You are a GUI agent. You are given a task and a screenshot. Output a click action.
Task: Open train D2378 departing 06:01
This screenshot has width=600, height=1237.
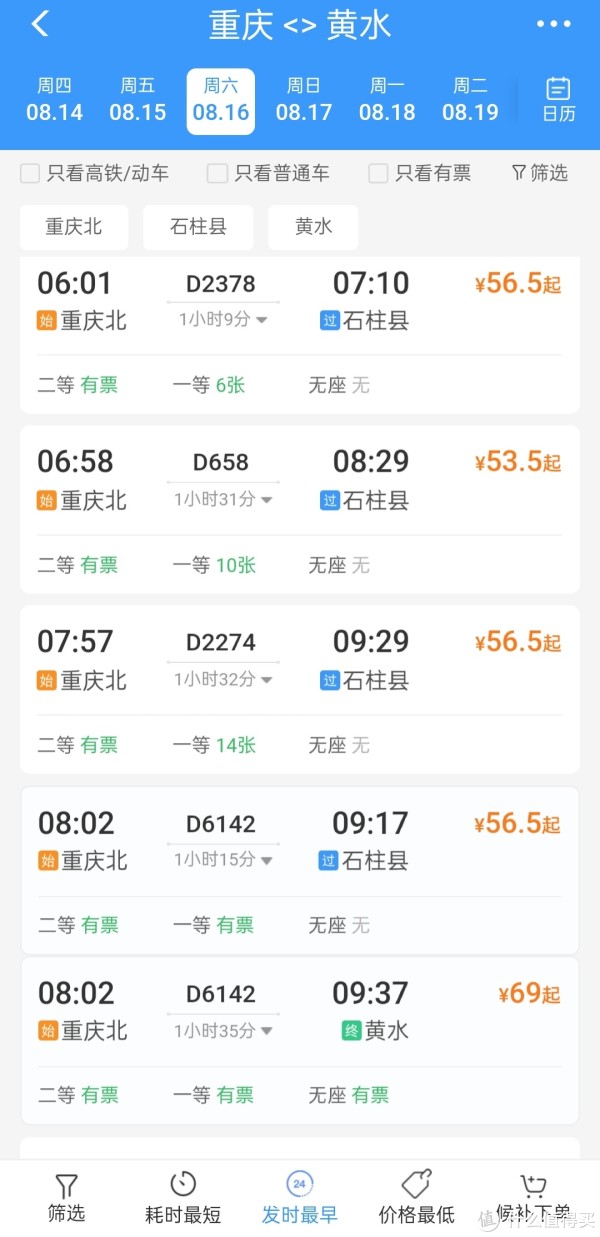tap(300, 334)
